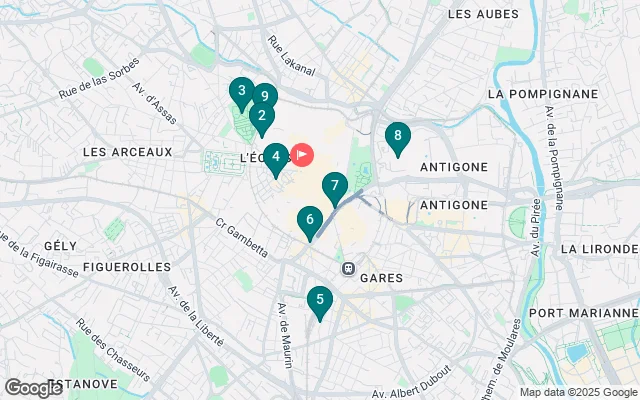Select the red flag marker
Screen dimensions: 640x400
coord(302,156)
